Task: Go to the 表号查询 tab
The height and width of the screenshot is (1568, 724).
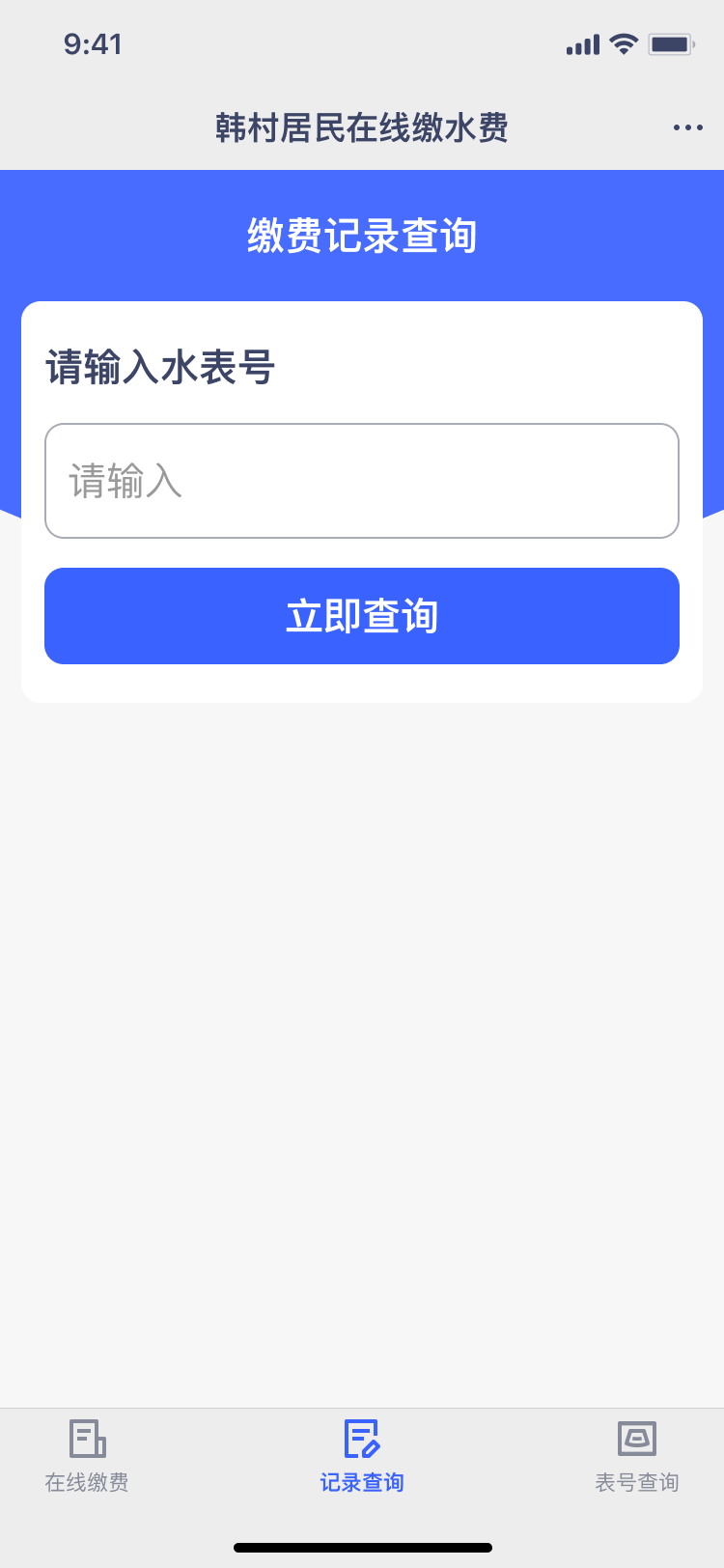Action: point(637,1457)
